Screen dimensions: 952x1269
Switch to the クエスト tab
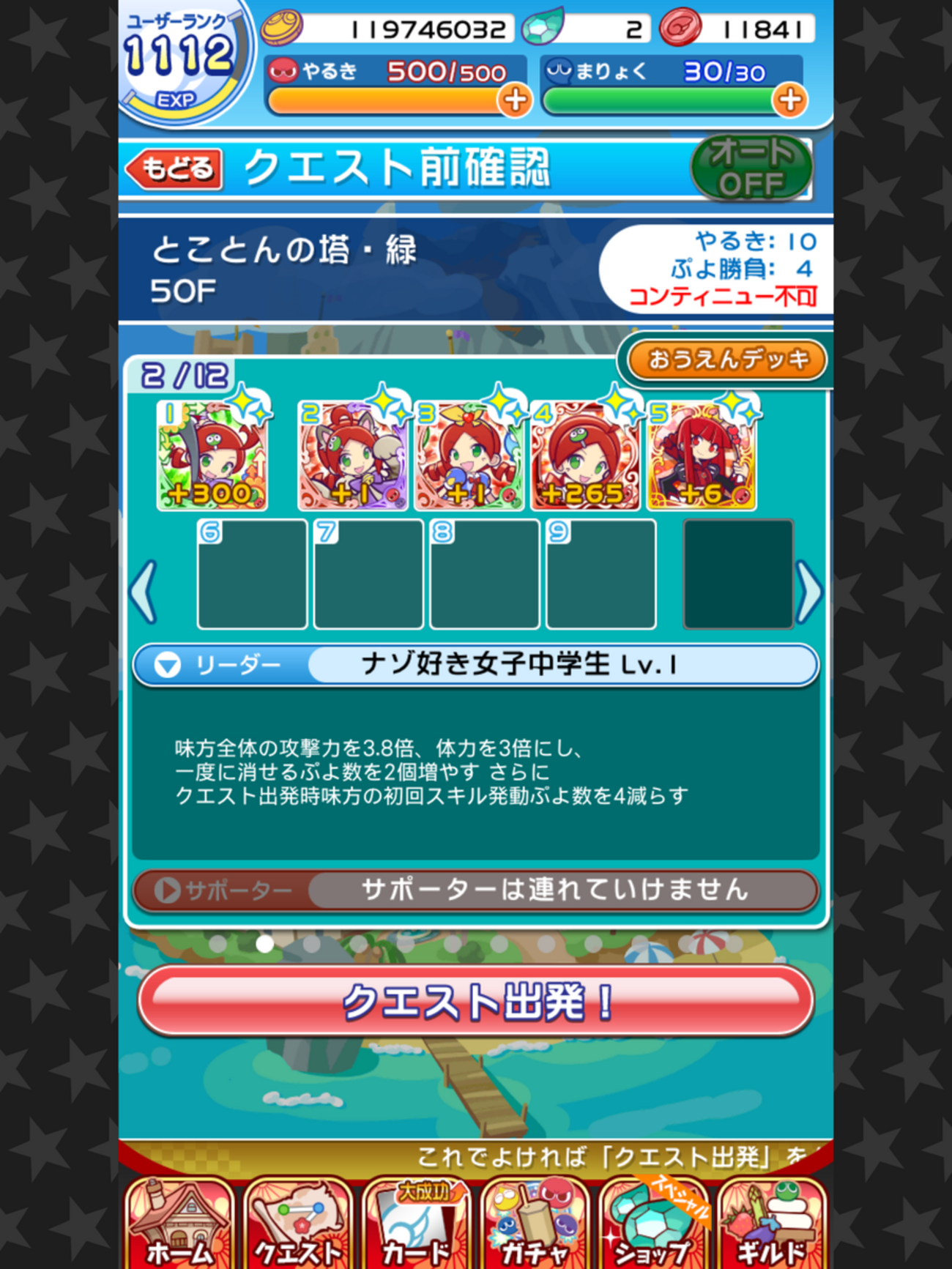298,1224
